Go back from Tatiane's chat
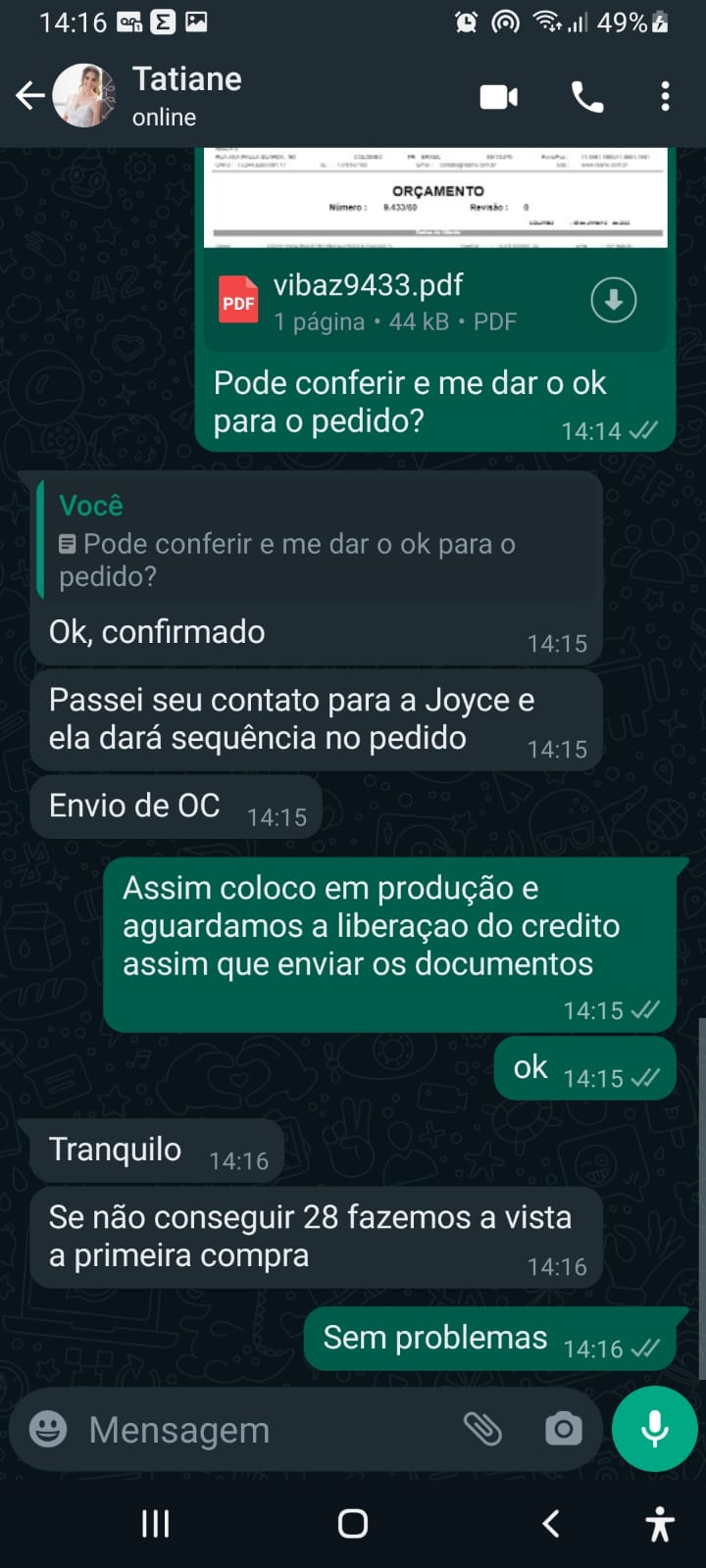Screen dimensions: 706x1568 [x=30, y=96]
